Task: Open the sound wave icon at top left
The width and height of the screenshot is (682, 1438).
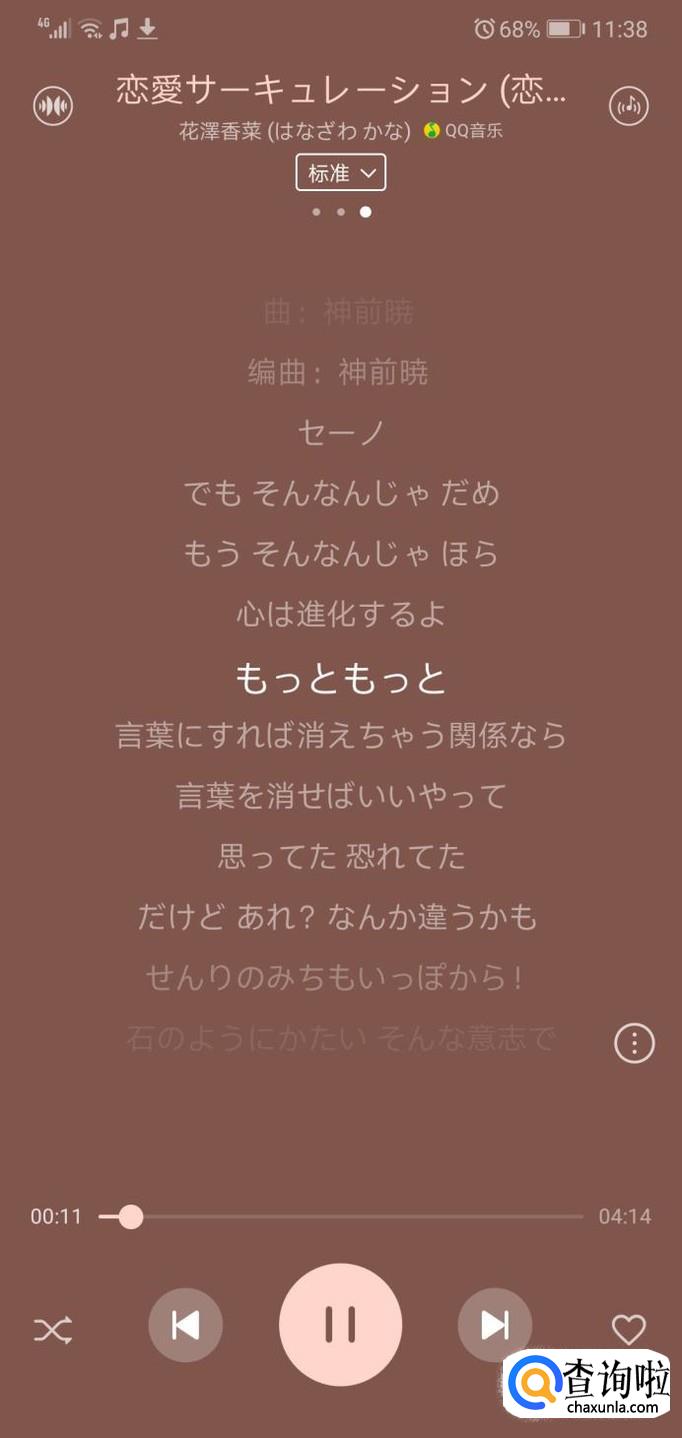Action: (x=53, y=106)
